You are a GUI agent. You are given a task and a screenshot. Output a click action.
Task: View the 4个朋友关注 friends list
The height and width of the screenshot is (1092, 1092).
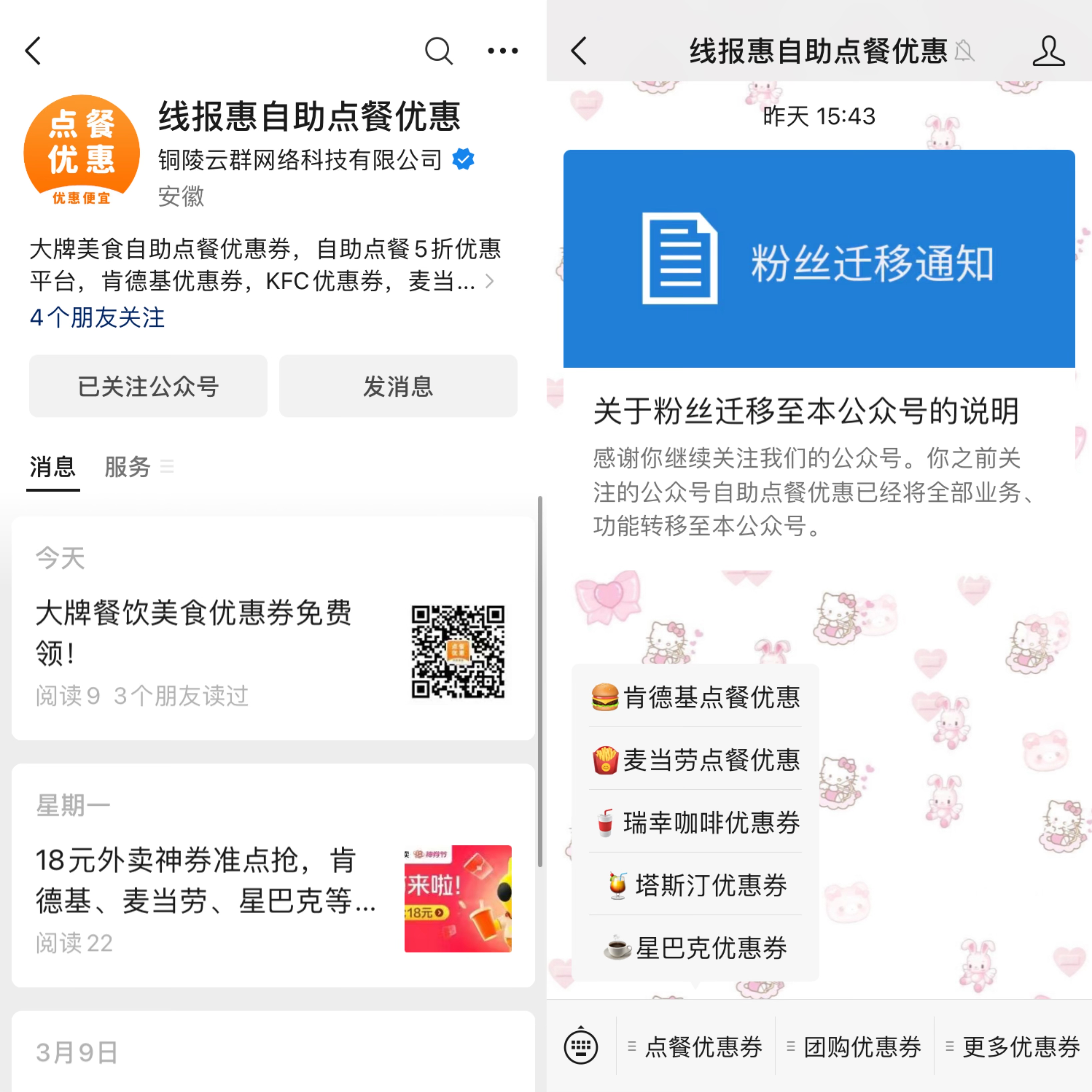[x=97, y=318]
